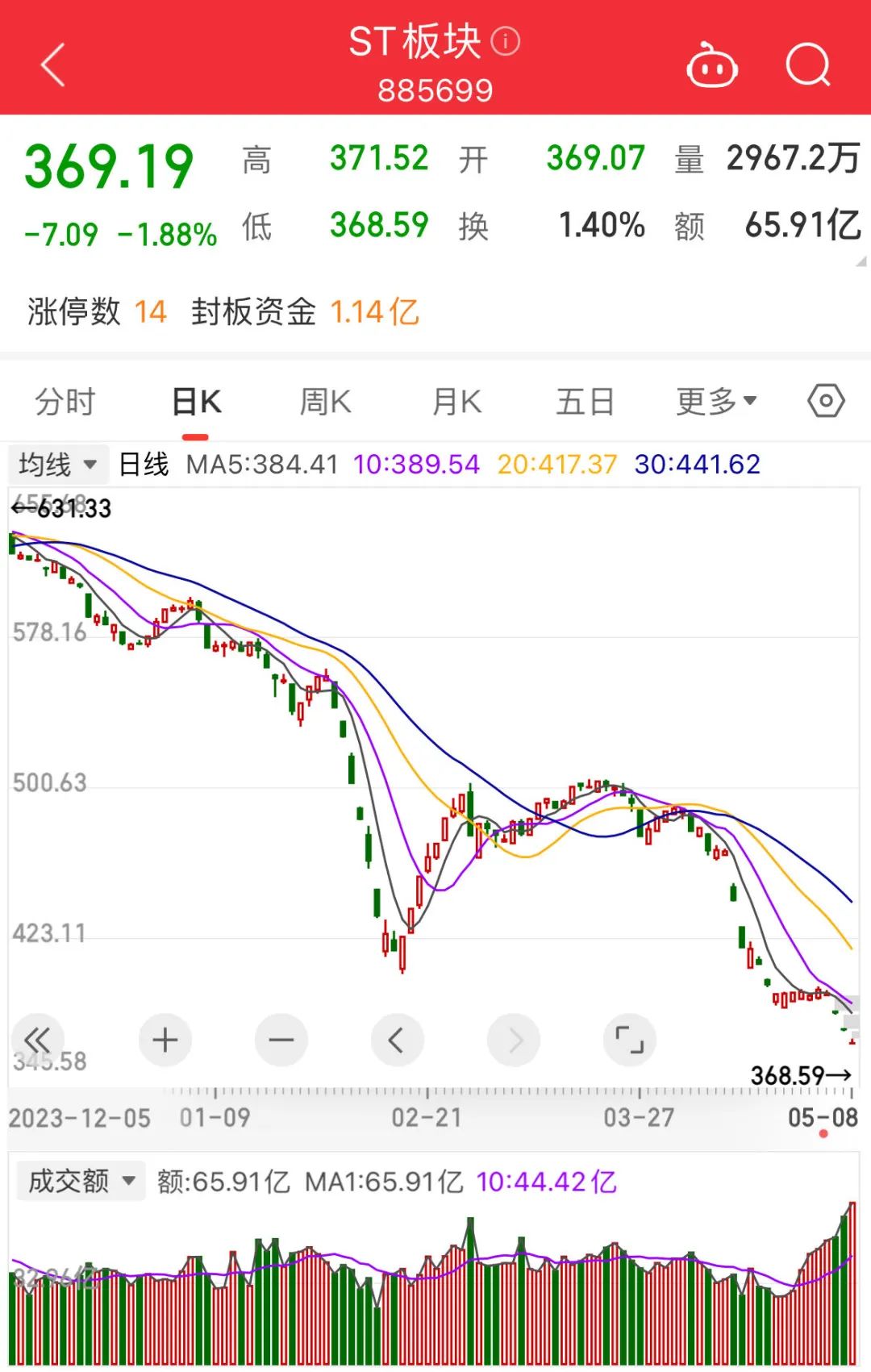871x1372 pixels.
Task: Zoom in the K-line chart
Action: pyautogui.click(x=165, y=1040)
